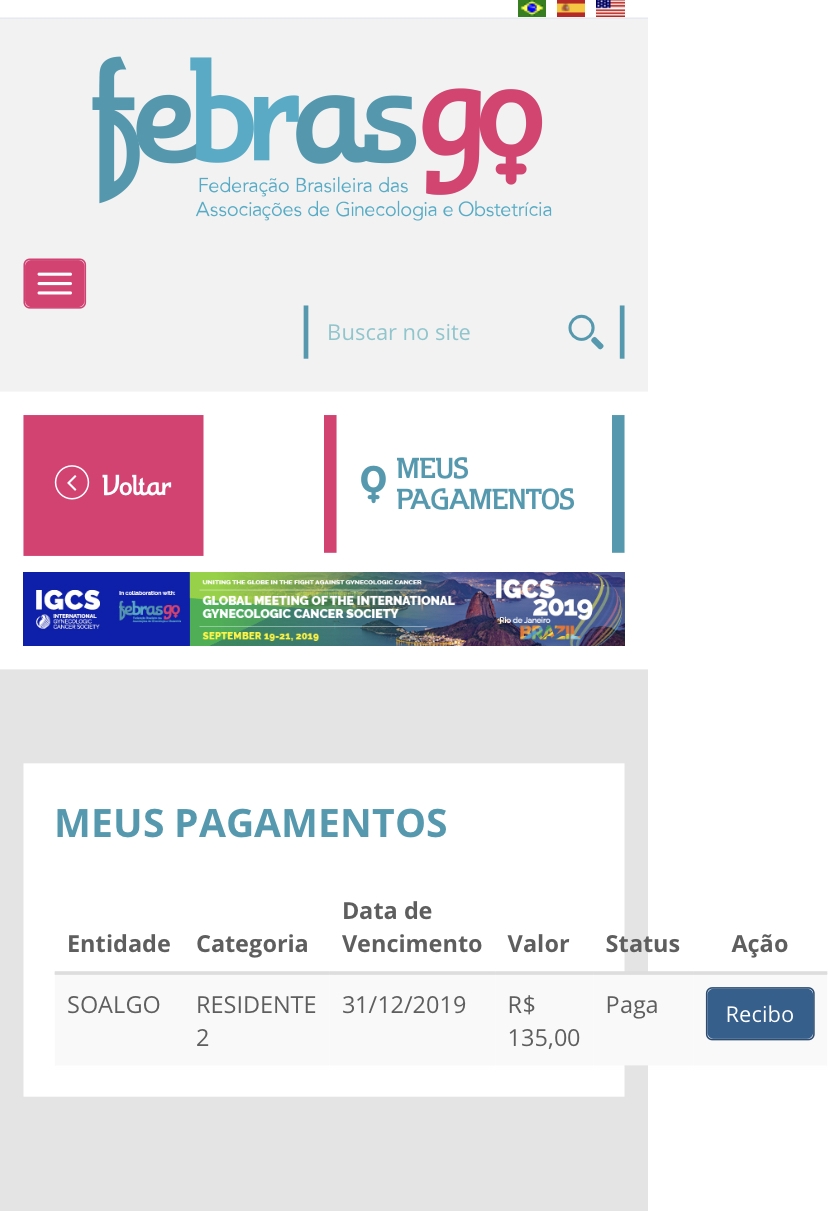Open the Recibo for the SOALGO payment
Screen dimensions: 828x1211
760,1014
